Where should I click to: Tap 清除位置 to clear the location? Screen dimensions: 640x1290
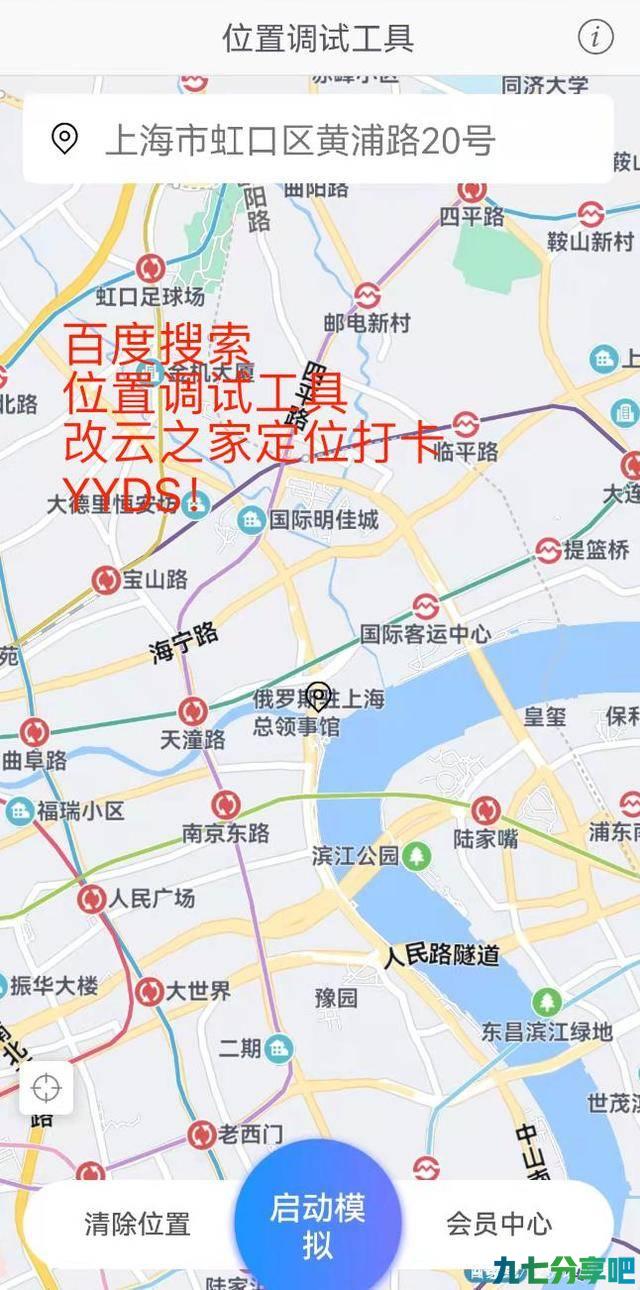[x=137, y=1223]
